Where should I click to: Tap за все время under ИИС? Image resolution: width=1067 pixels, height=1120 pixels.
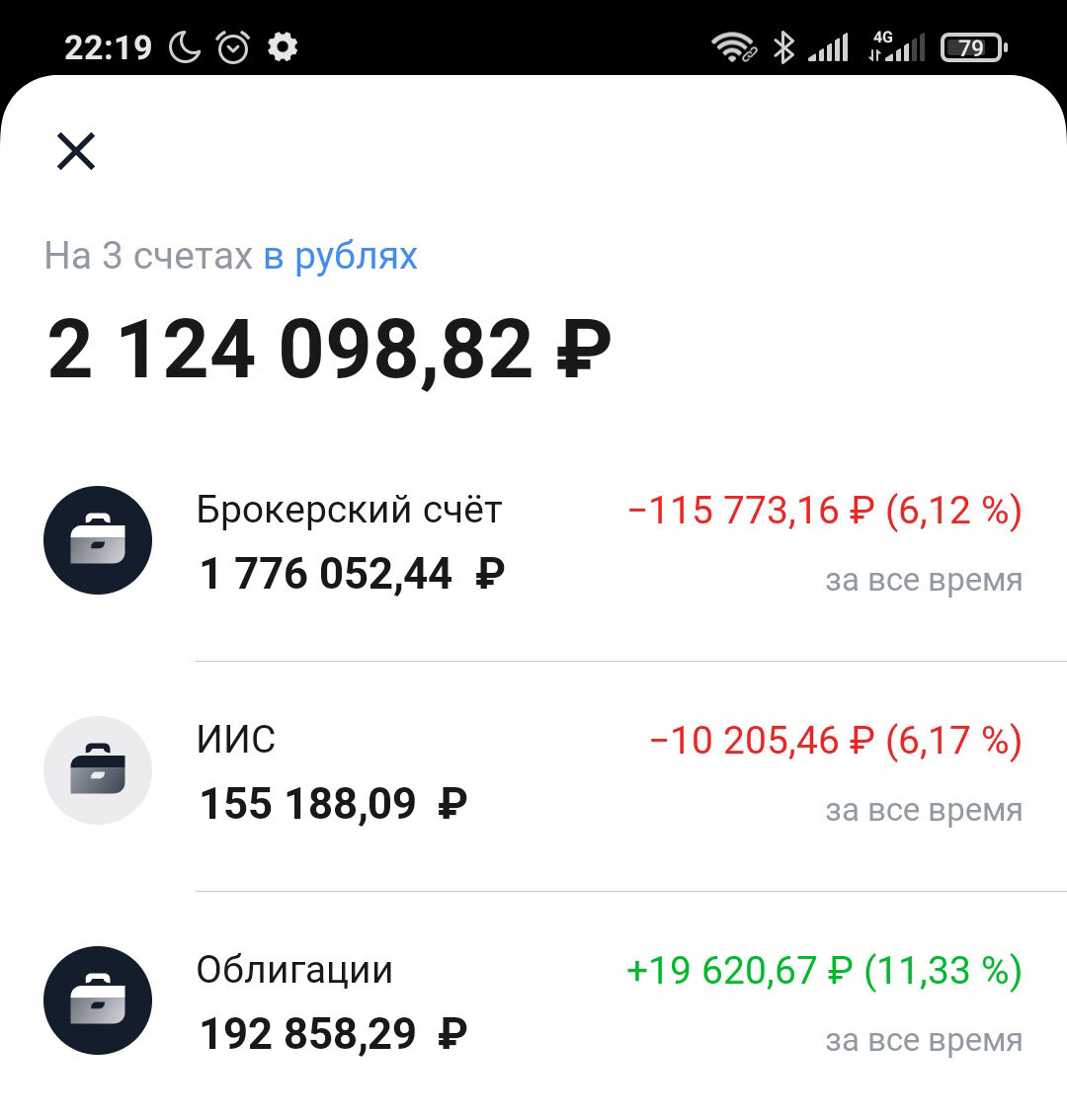pyautogui.click(x=924, y=811)
